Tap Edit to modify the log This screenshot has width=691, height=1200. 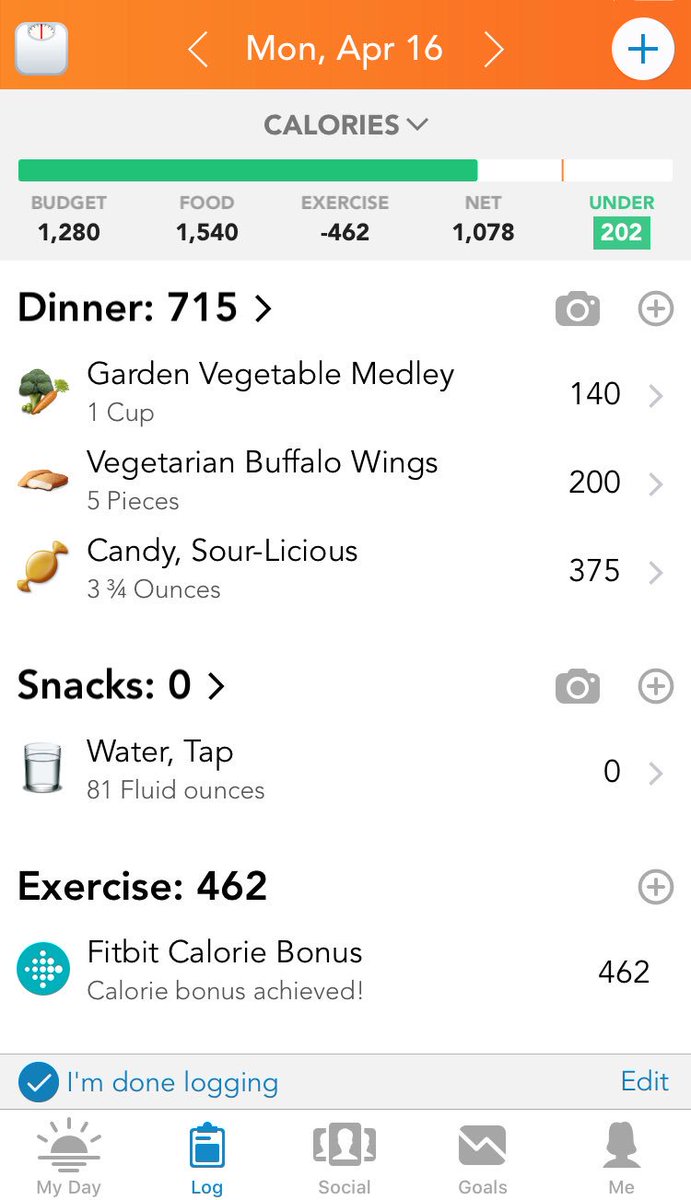point(644,1081)
